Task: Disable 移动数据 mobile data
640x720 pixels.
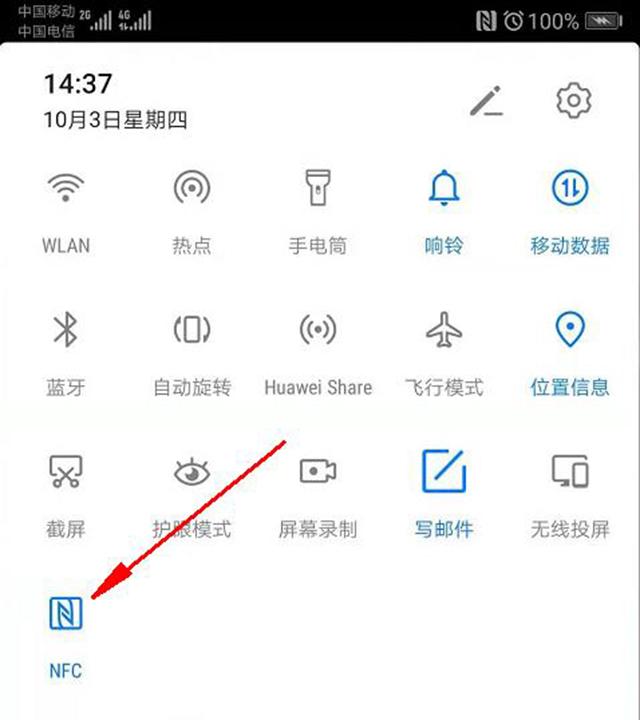Action: 570,189
